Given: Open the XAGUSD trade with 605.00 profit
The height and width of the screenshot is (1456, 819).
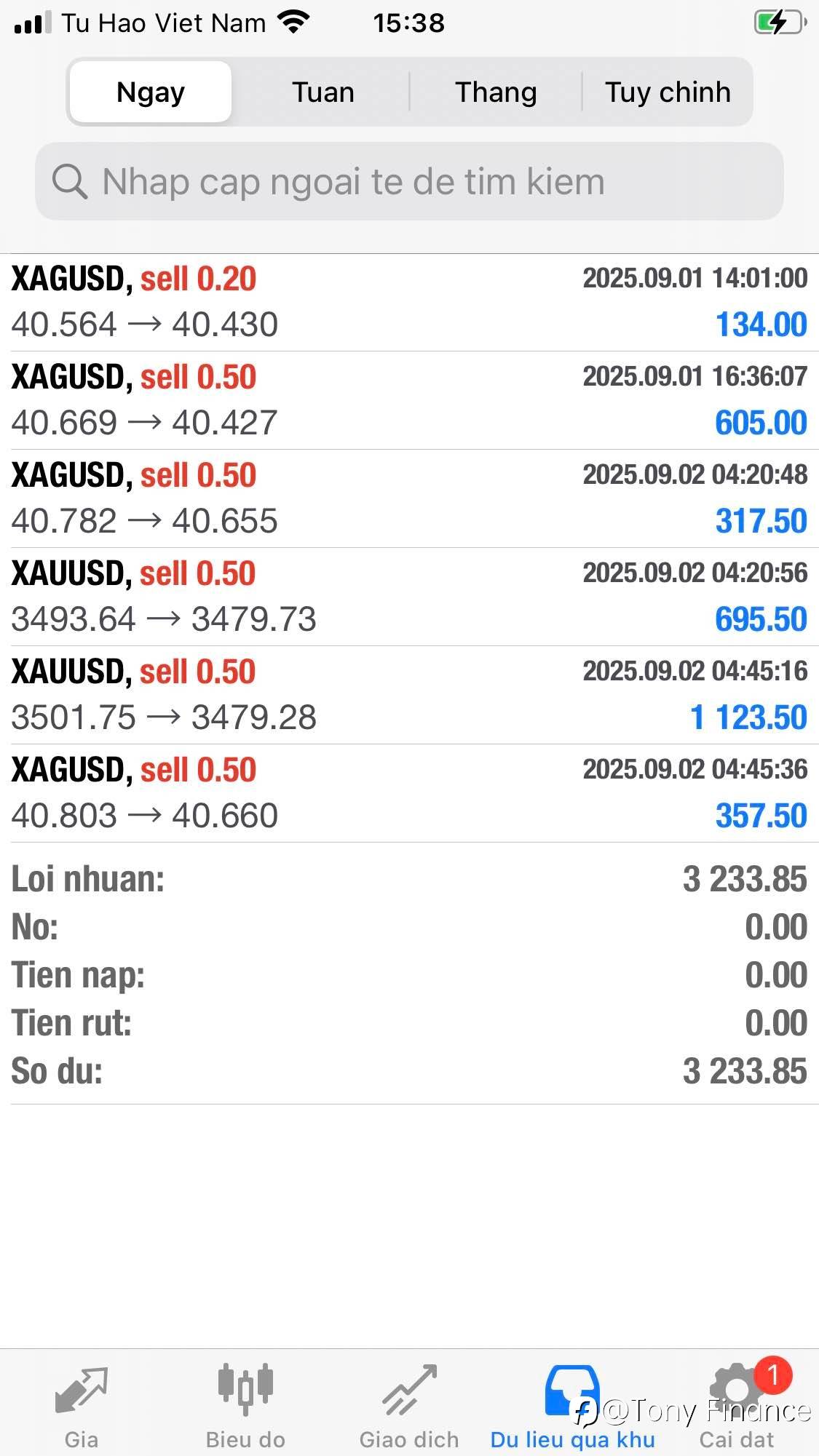Looking at the screenshot, I should 409,400.
